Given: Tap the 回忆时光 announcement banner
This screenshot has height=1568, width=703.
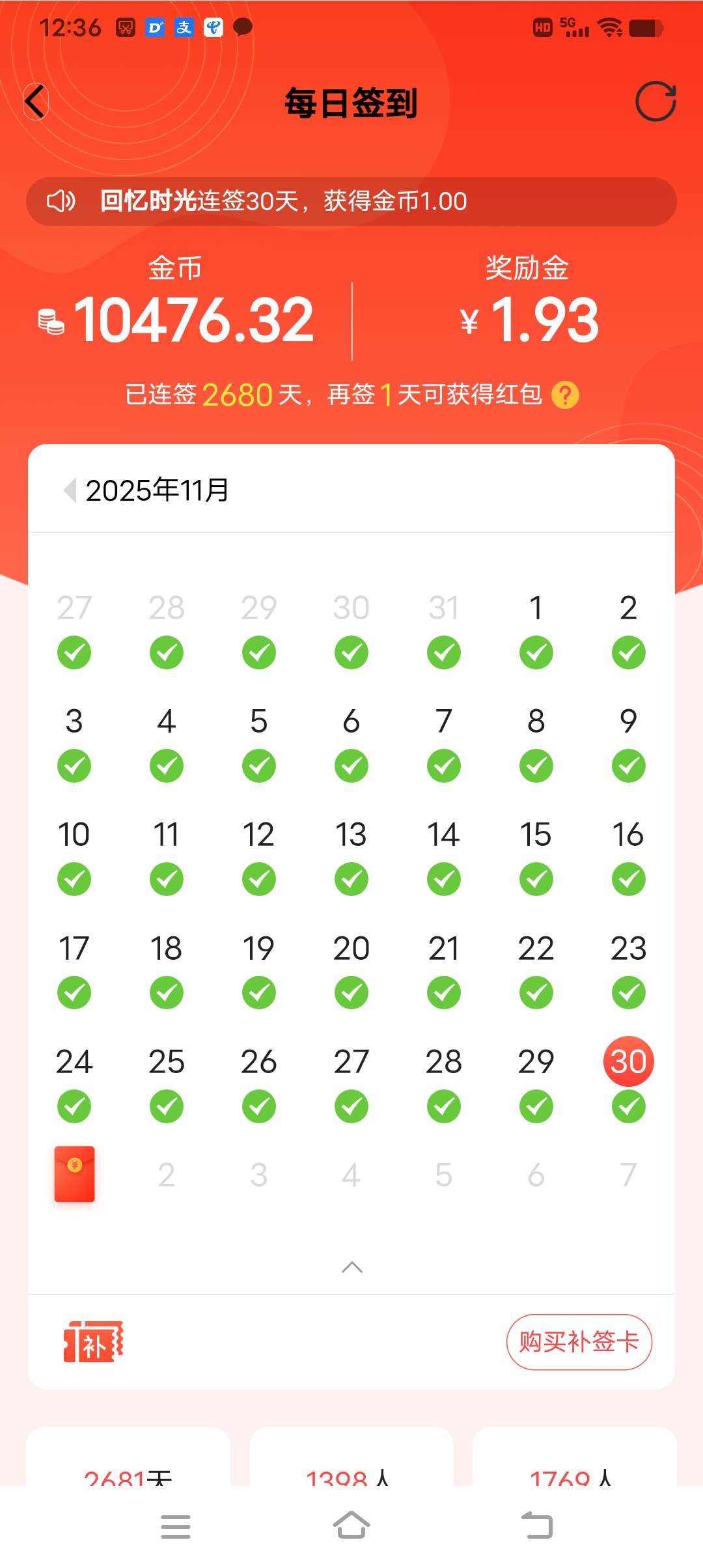Looking at the screenshot, I should click(351, 201).
